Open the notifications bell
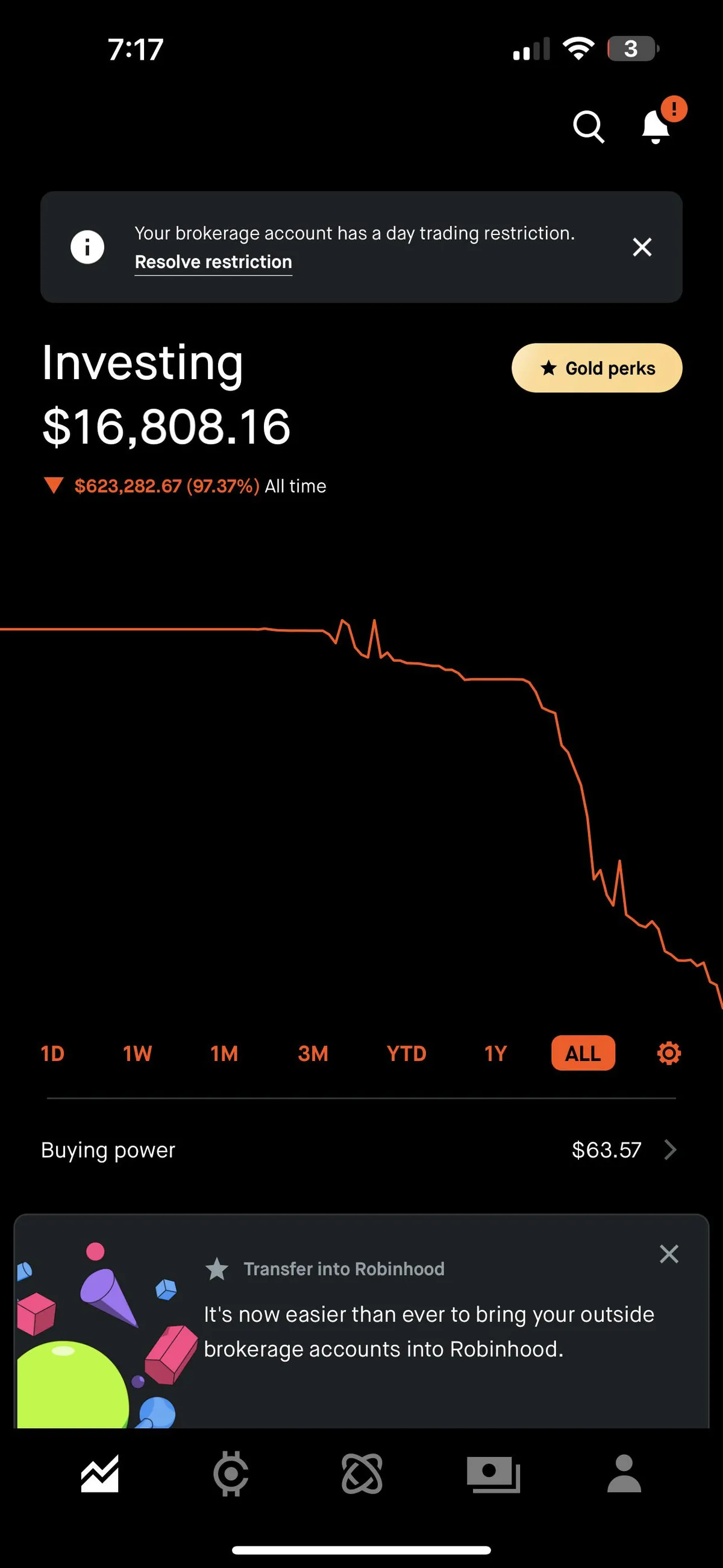This screenshot has width=723, height=1568. (x=656, y=127)
